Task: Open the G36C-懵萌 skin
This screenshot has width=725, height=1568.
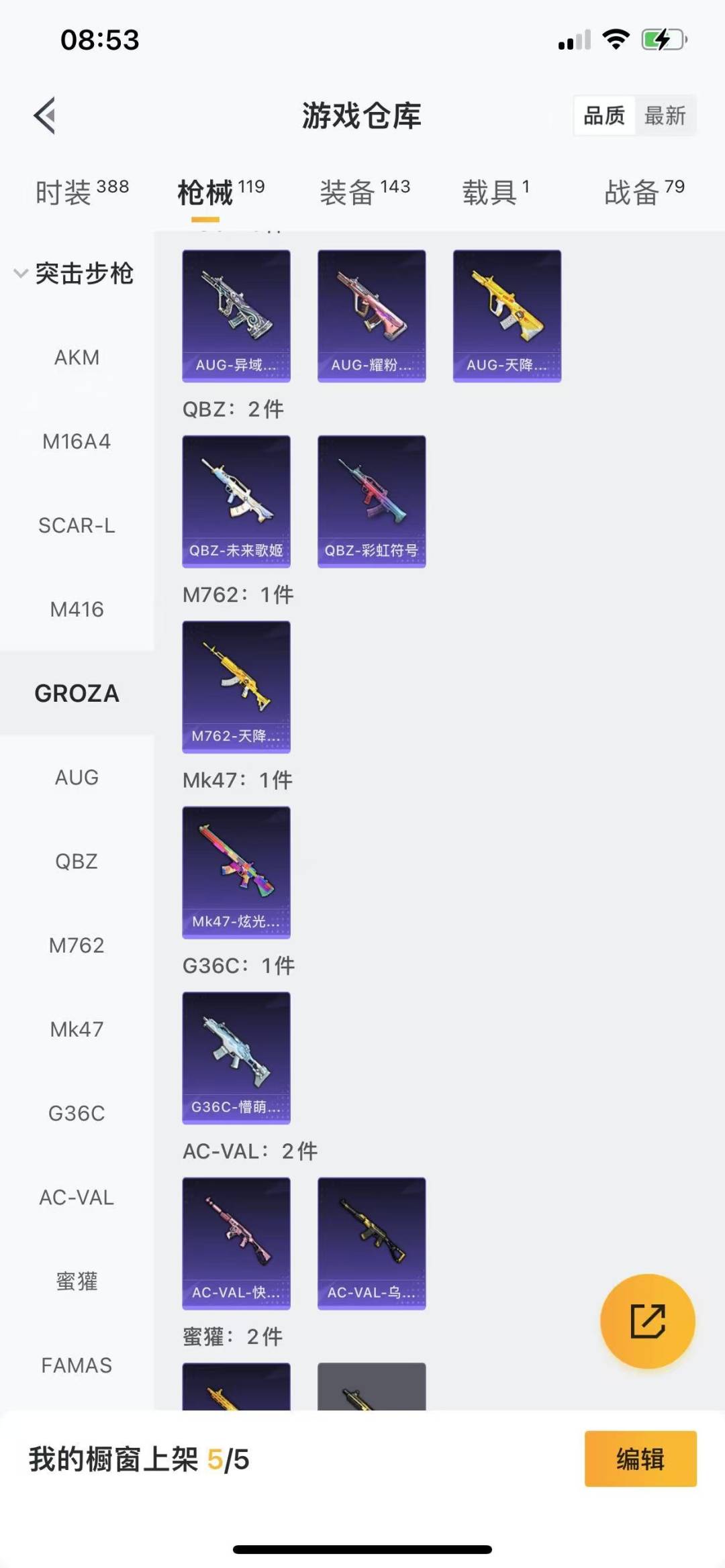Action: pos(236,1057)
